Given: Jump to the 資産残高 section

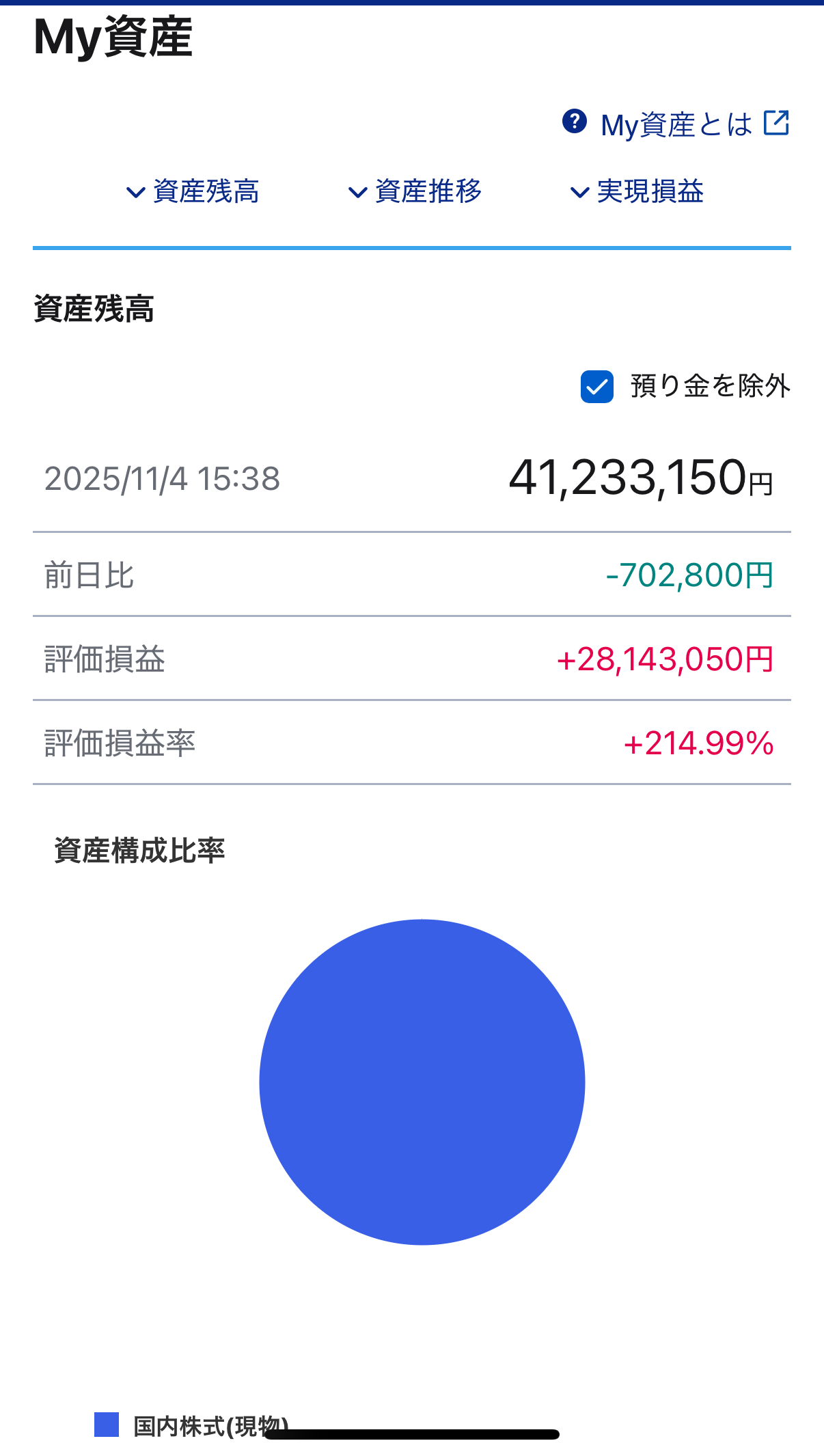Looking at the screenshot, I should click(193, 192).
